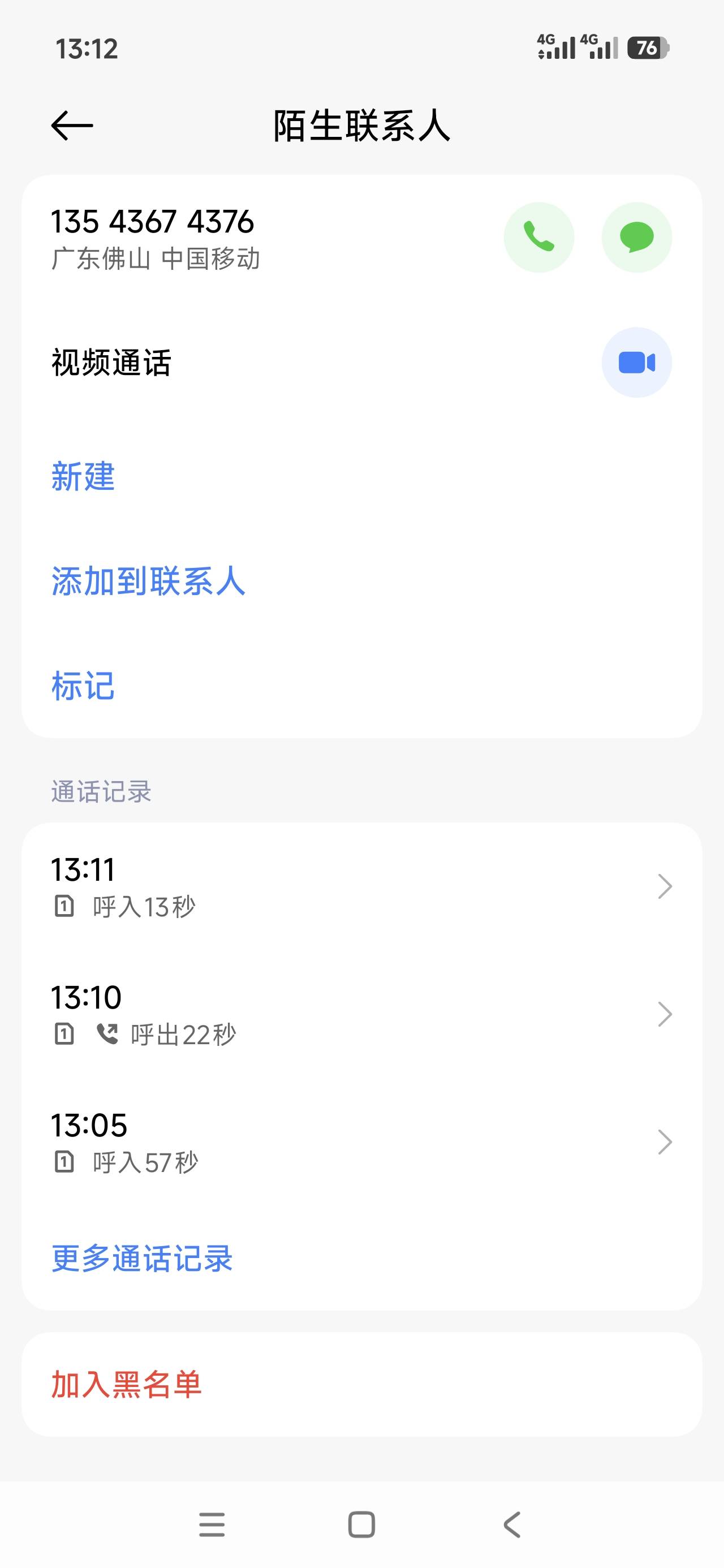Call 135 4367 4376 with the green phone icon
The image size is (724, 1568).
click(538, 237)
